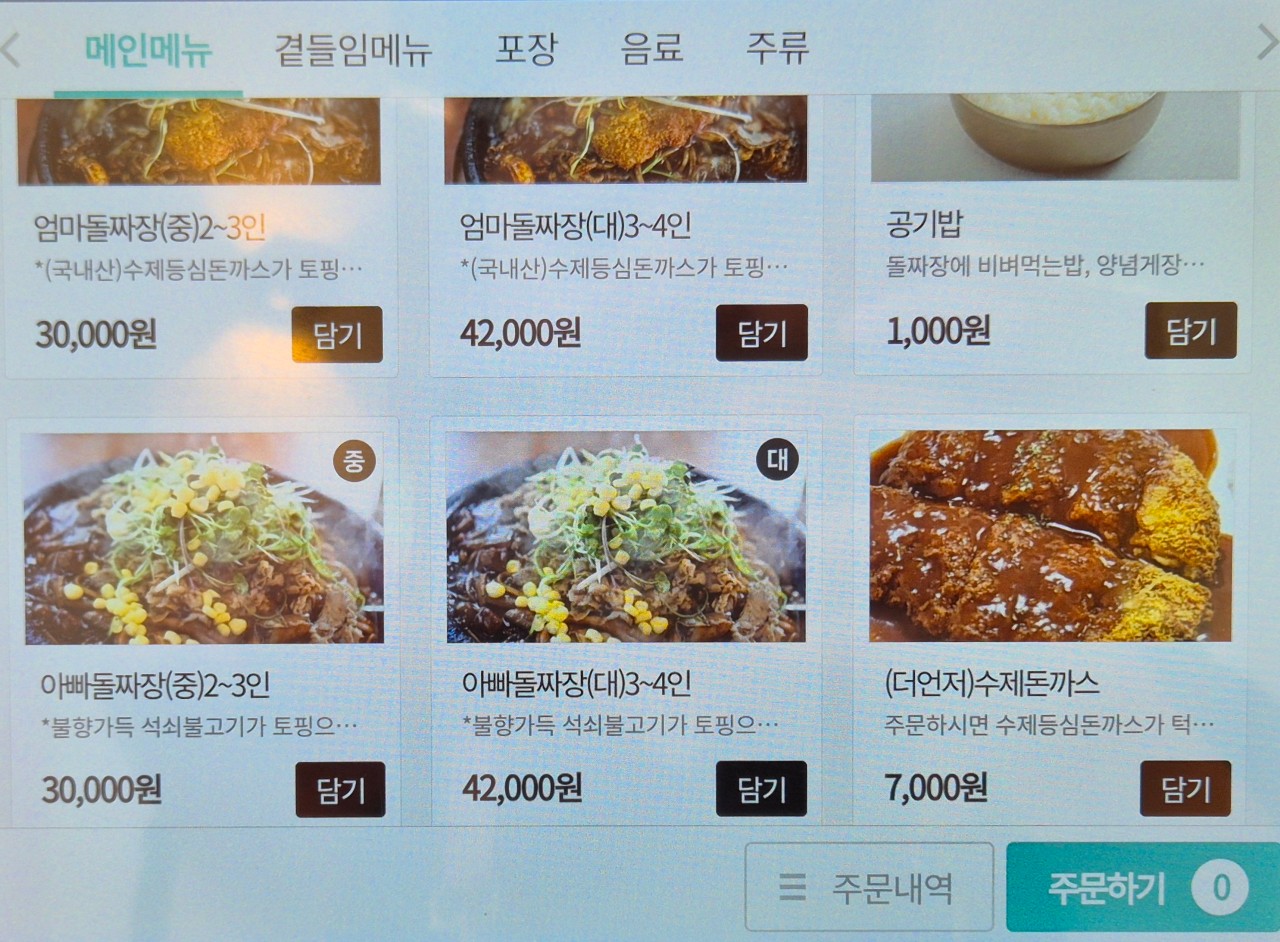The width and height of the screenshot is (1280, 942).
Task: Open the (더언저)수제돈까스 item photo
Action: click(1050, 536)
